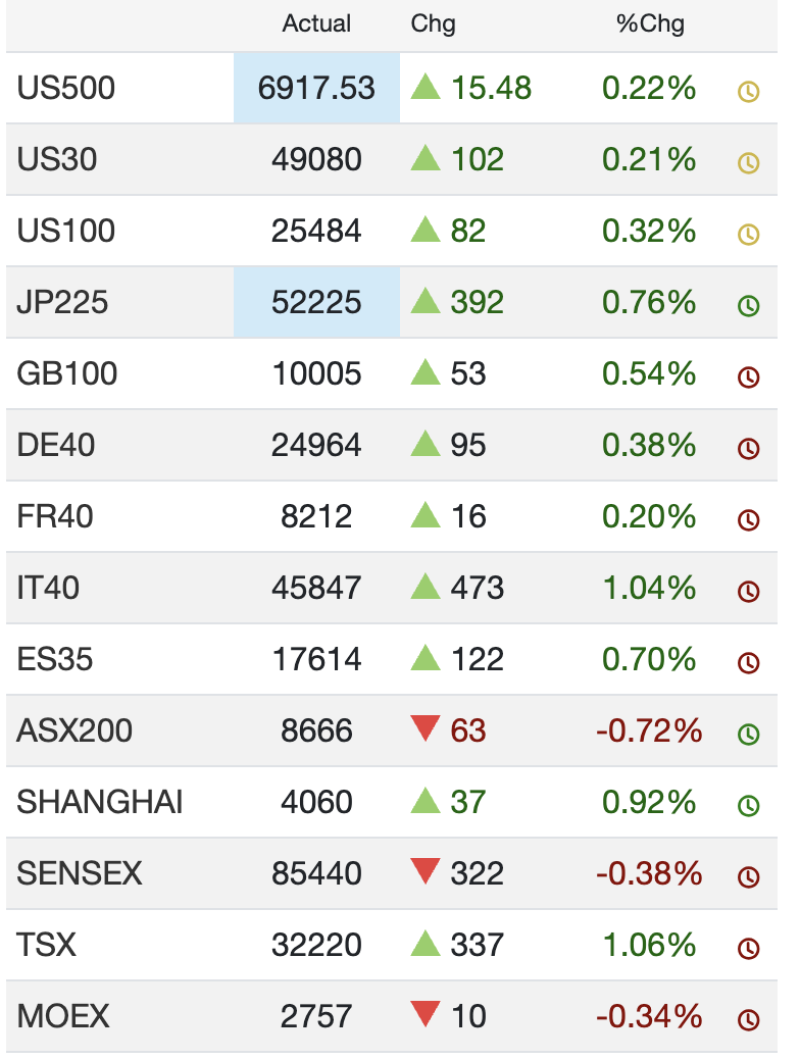Click the clock icon for JP225

pyautogui.click(x=746, y=305)
